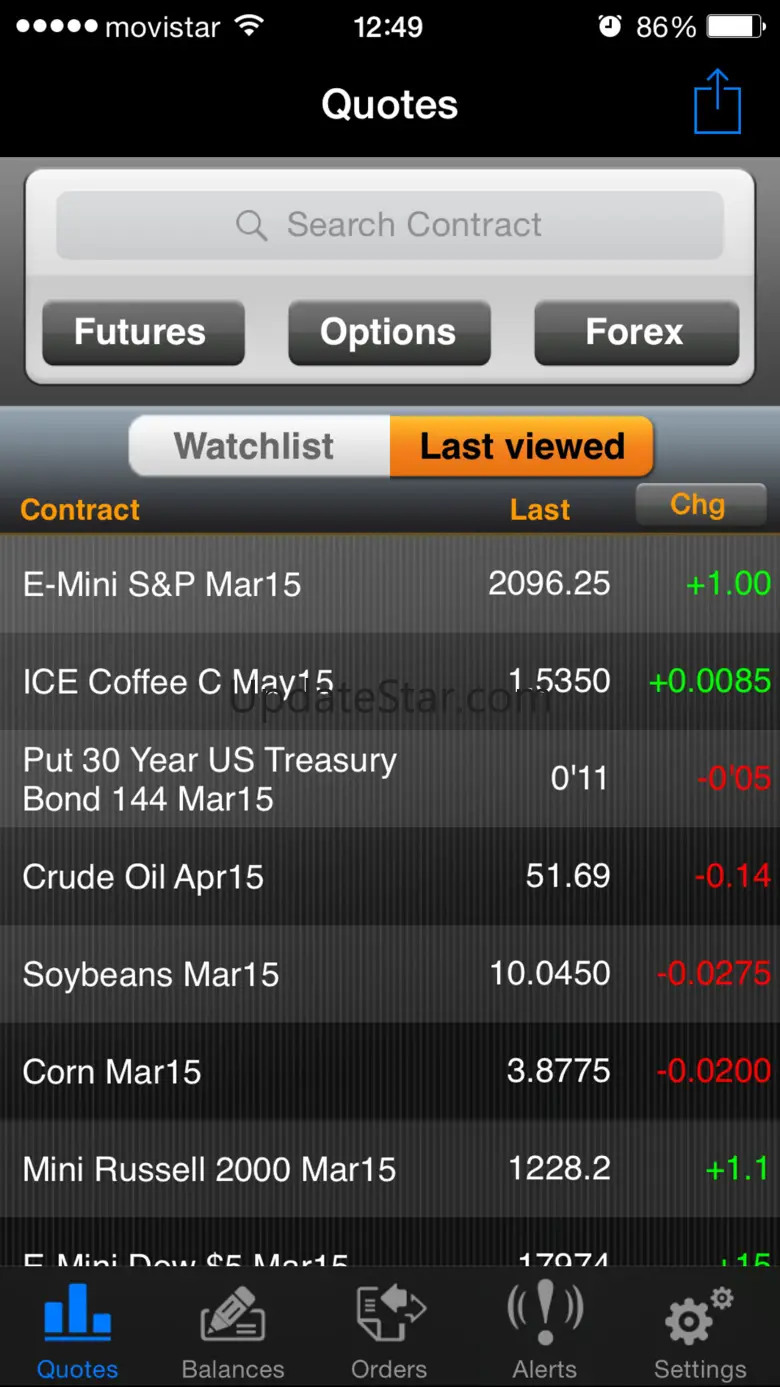The image size is (780, 1387).
Task: Go to the Alerts tab
Action: point(545,1330)
